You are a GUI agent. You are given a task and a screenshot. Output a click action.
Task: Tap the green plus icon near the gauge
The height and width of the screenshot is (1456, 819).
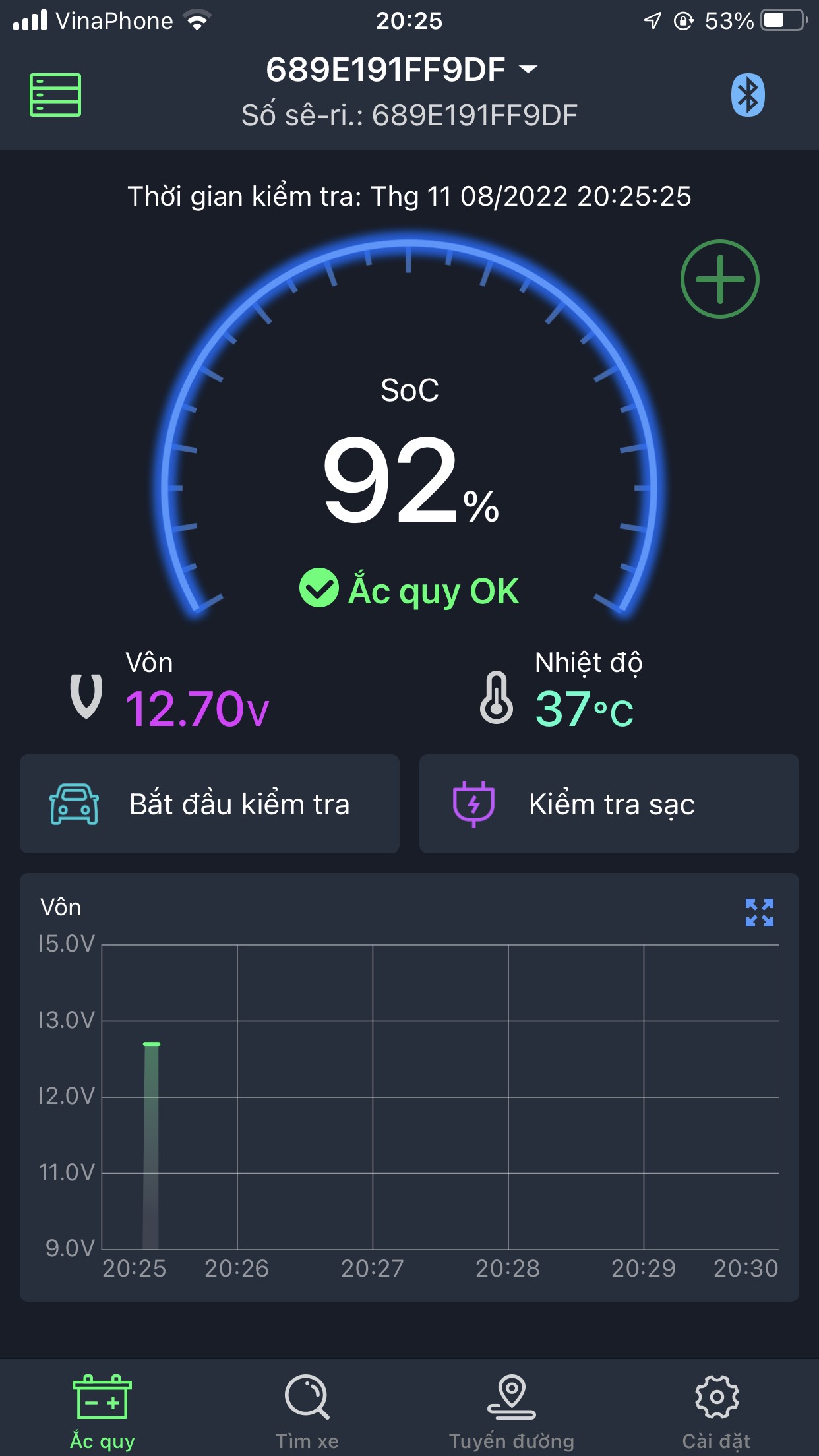coord(719,278)
